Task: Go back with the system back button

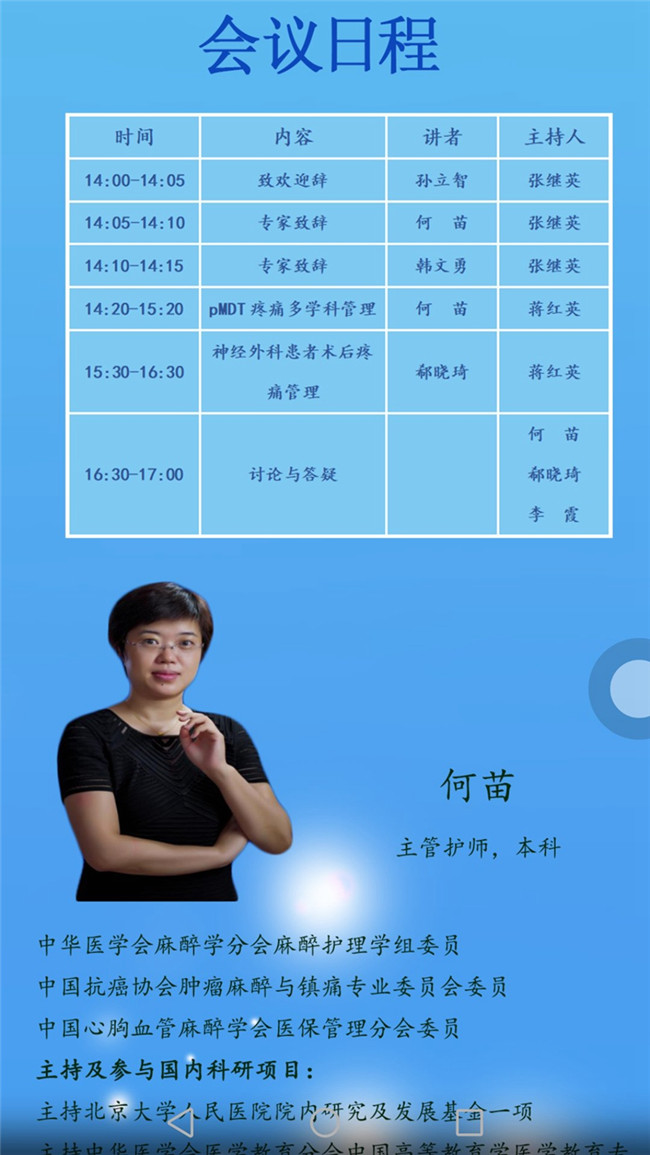Action: tap(180, 1124)
